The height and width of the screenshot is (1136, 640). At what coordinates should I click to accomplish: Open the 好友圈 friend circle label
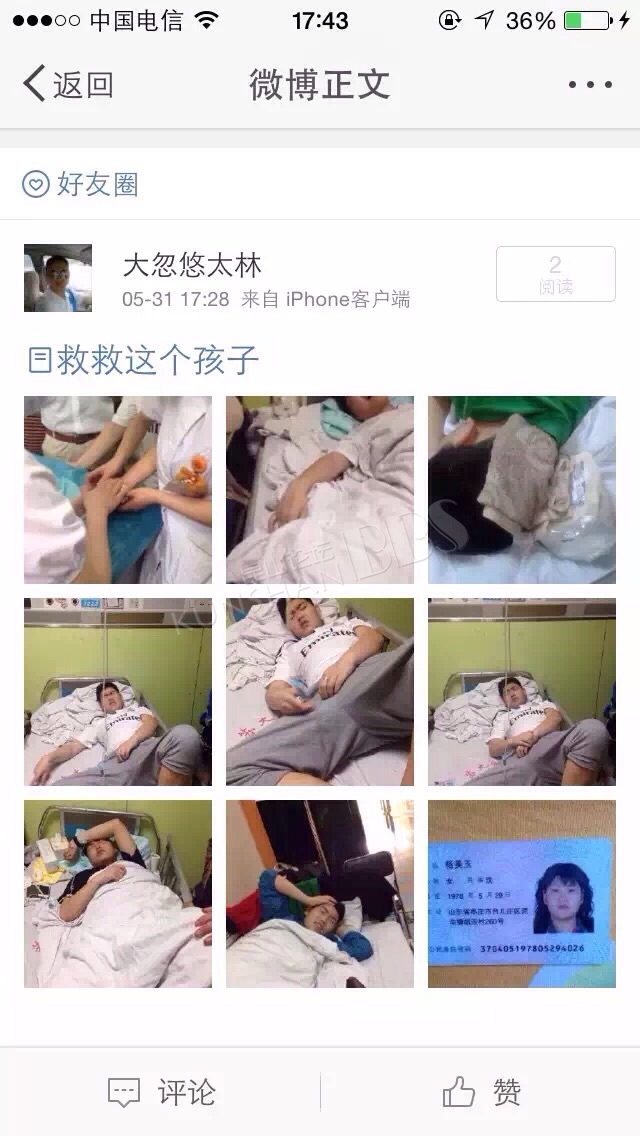pos(80,184)
